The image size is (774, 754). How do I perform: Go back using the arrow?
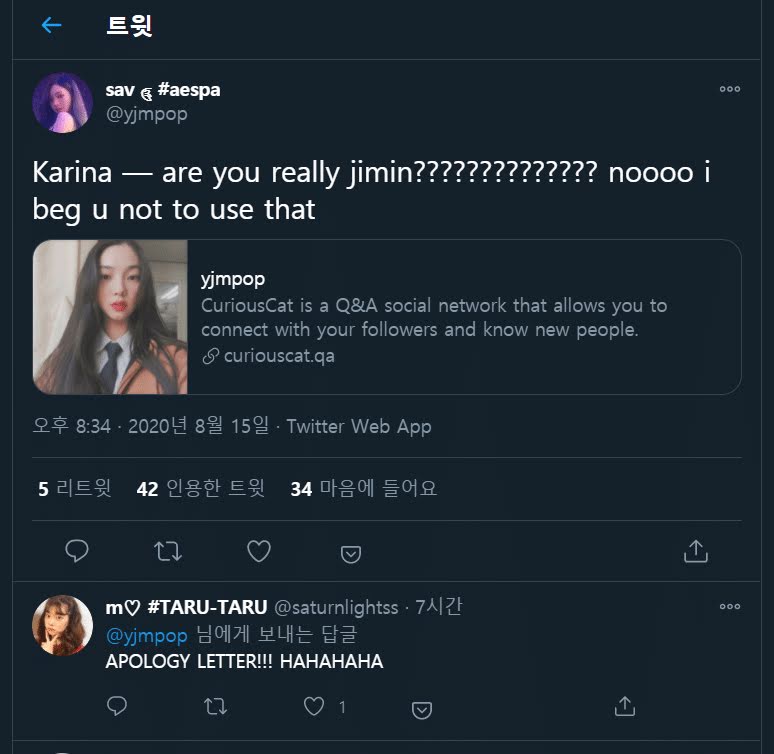click(x=51, y=25)
